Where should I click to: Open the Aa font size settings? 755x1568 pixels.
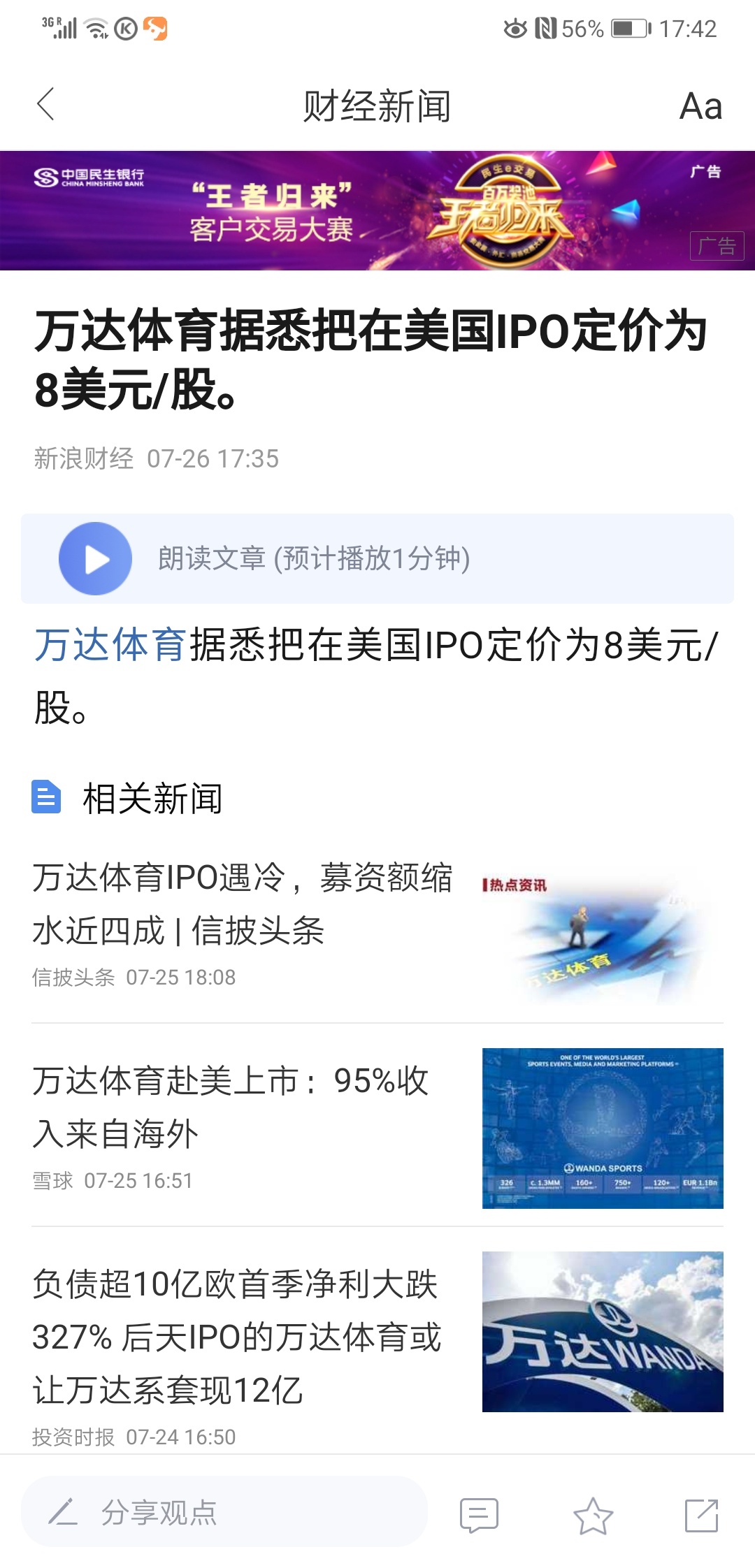700,107
